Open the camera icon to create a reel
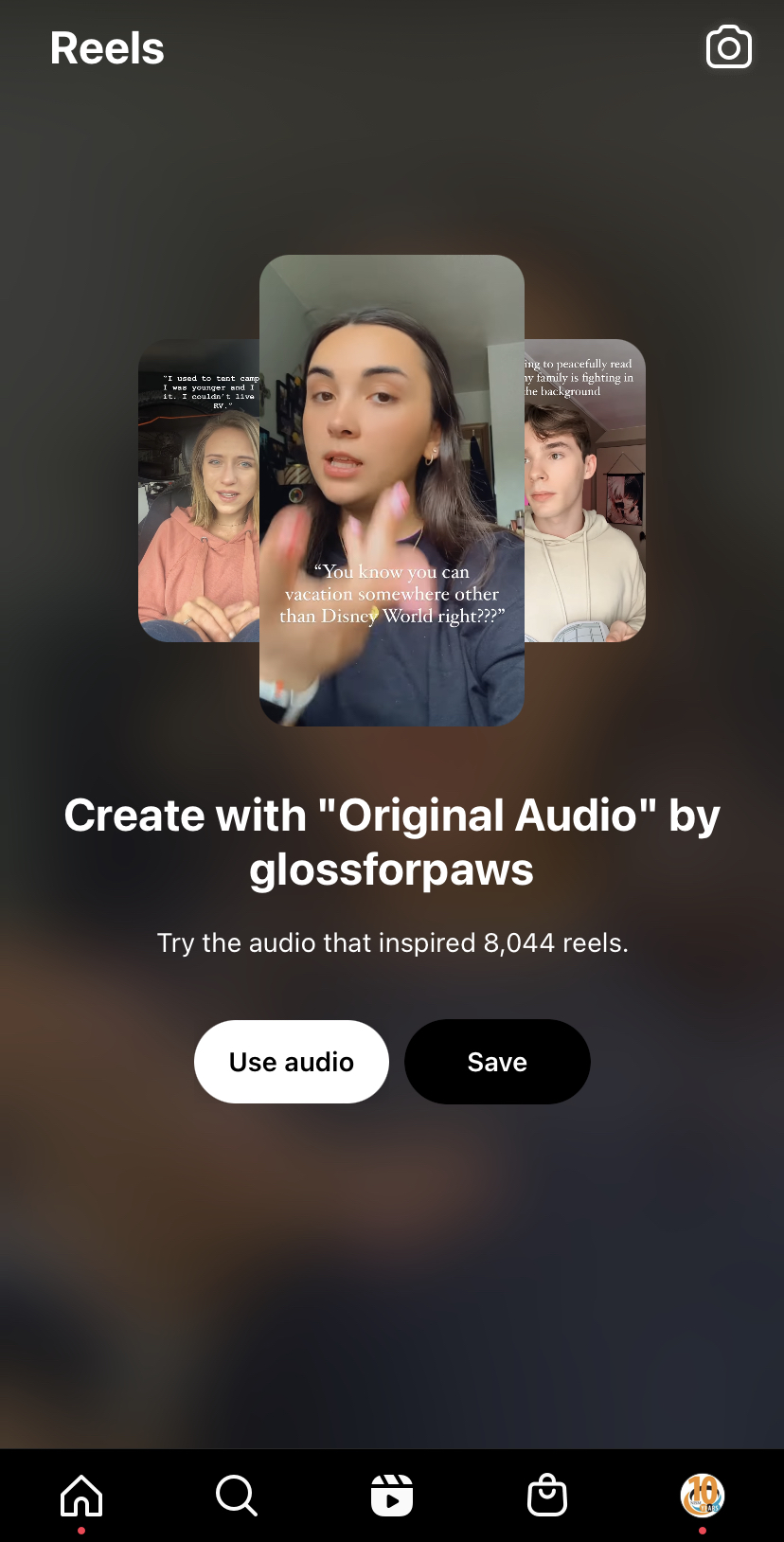Screen dimensions: 784x1542 729,47
